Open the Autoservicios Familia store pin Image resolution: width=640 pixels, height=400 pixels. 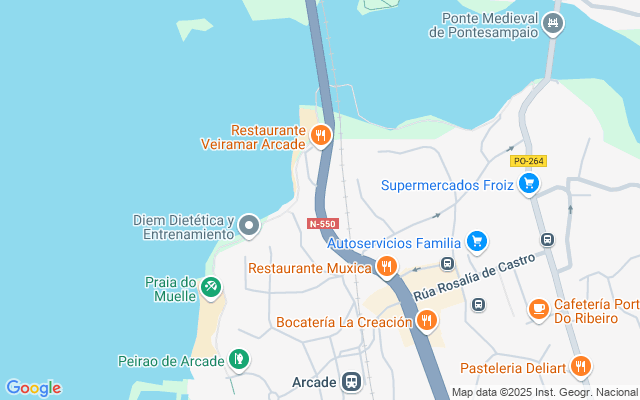pyautogui.click(x=477, y=241)
